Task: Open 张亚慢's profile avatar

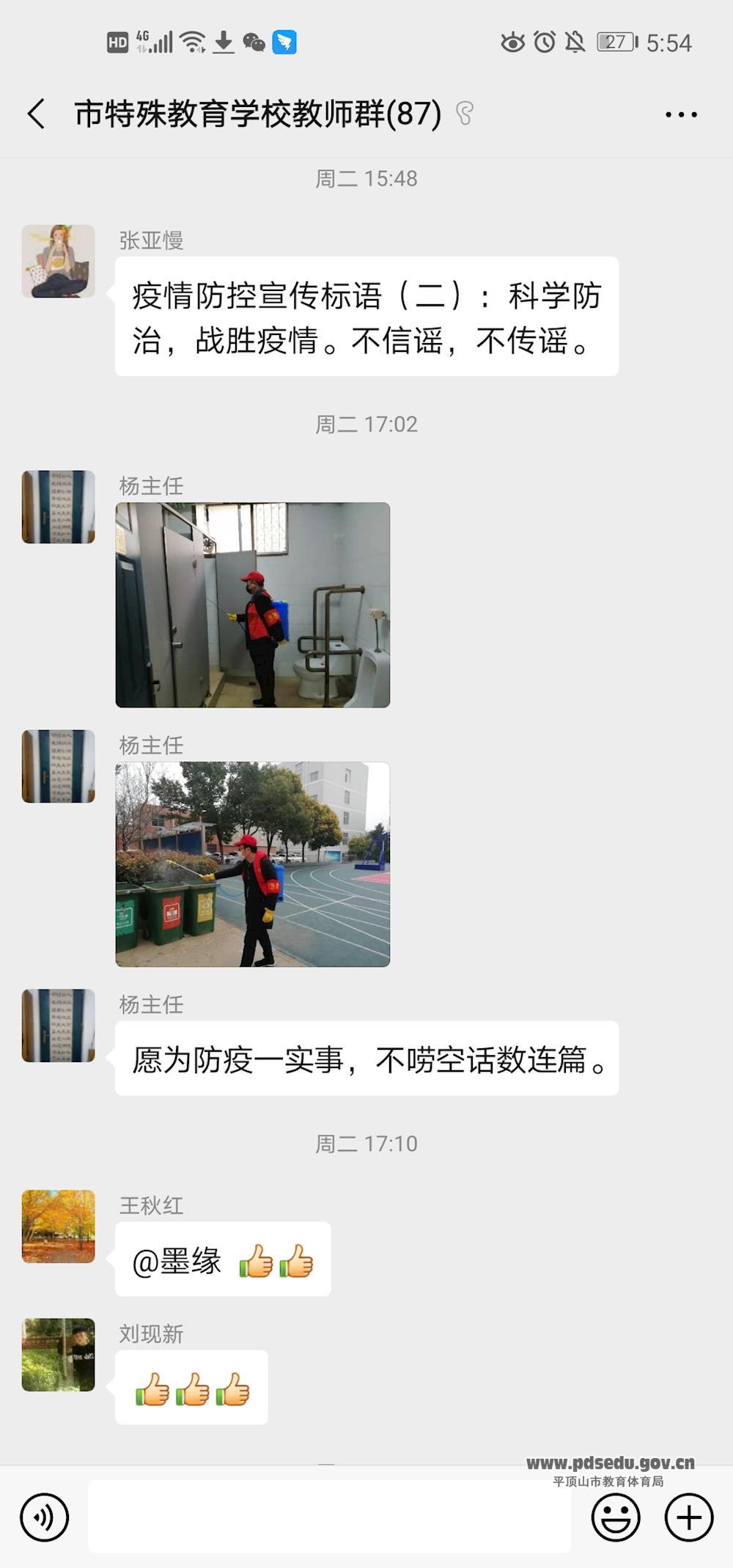Action: pos(59,261)
